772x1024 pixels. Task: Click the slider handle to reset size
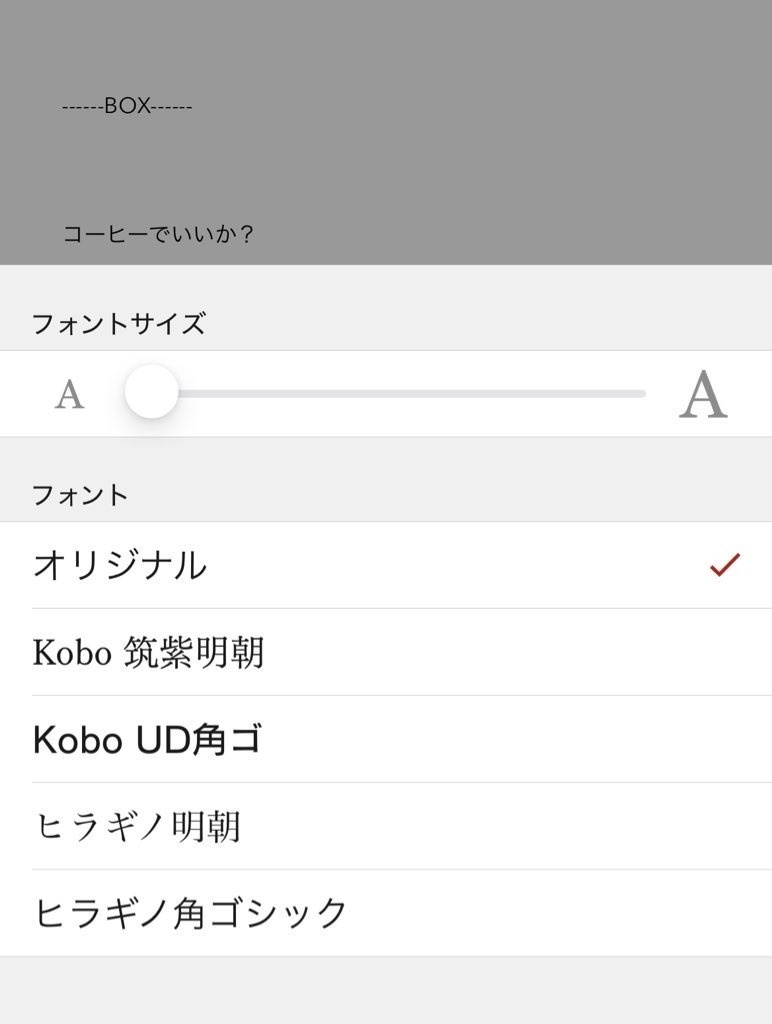[154, 392]
